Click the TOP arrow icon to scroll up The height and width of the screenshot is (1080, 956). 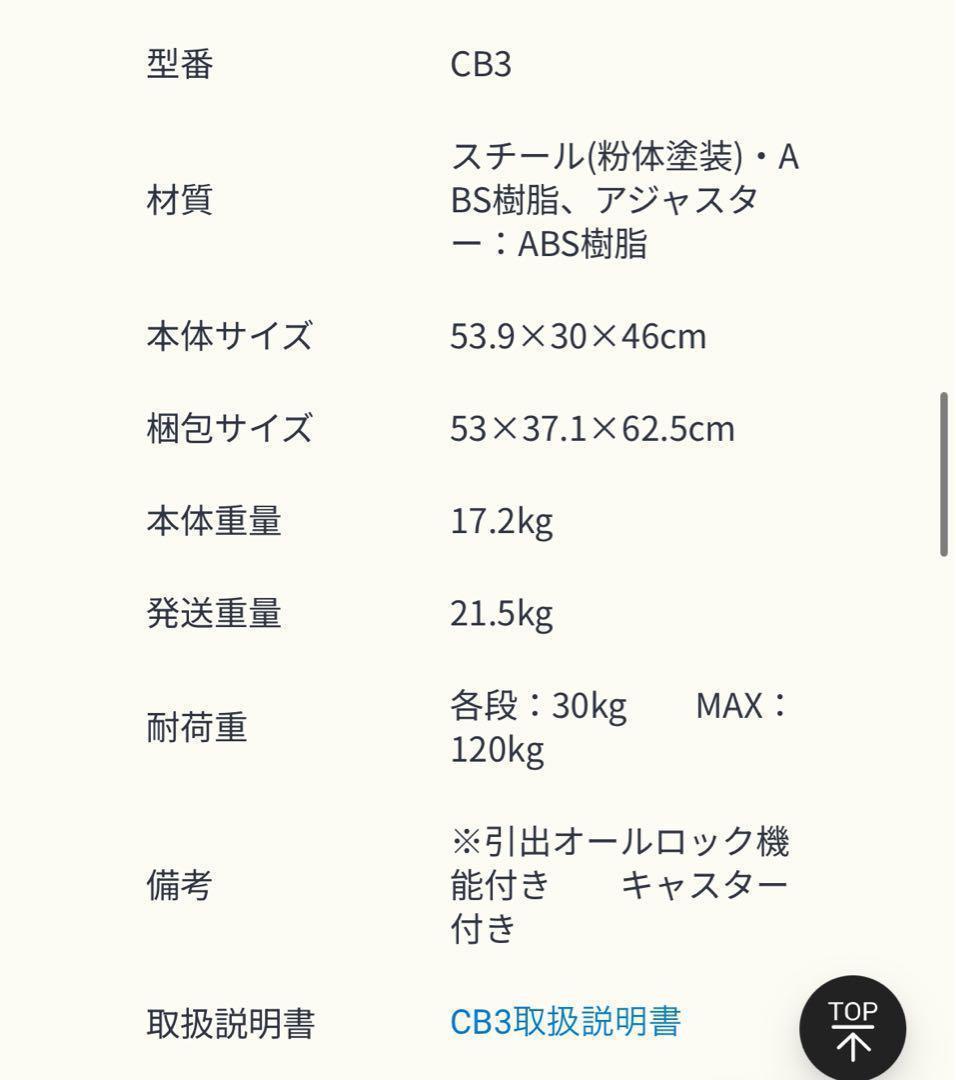point(851,1027)
